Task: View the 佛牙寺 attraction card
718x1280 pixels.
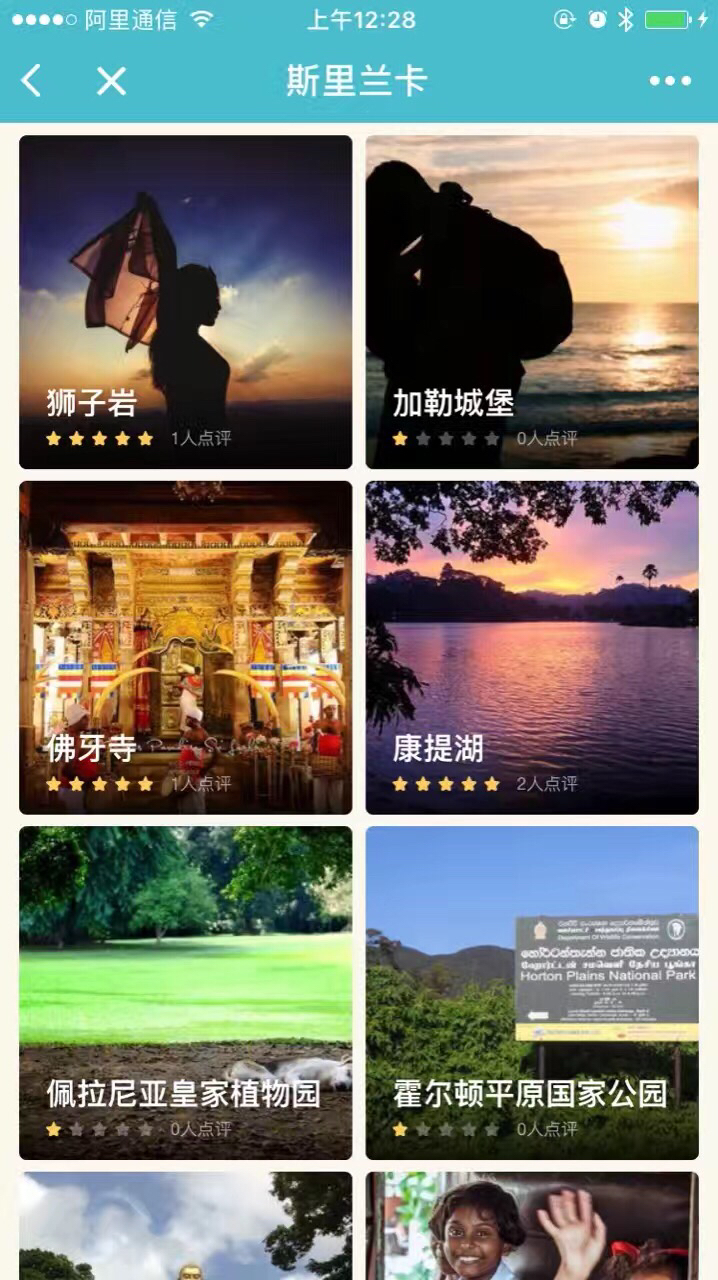Action: pyautogui.click(x=186, y=647)
